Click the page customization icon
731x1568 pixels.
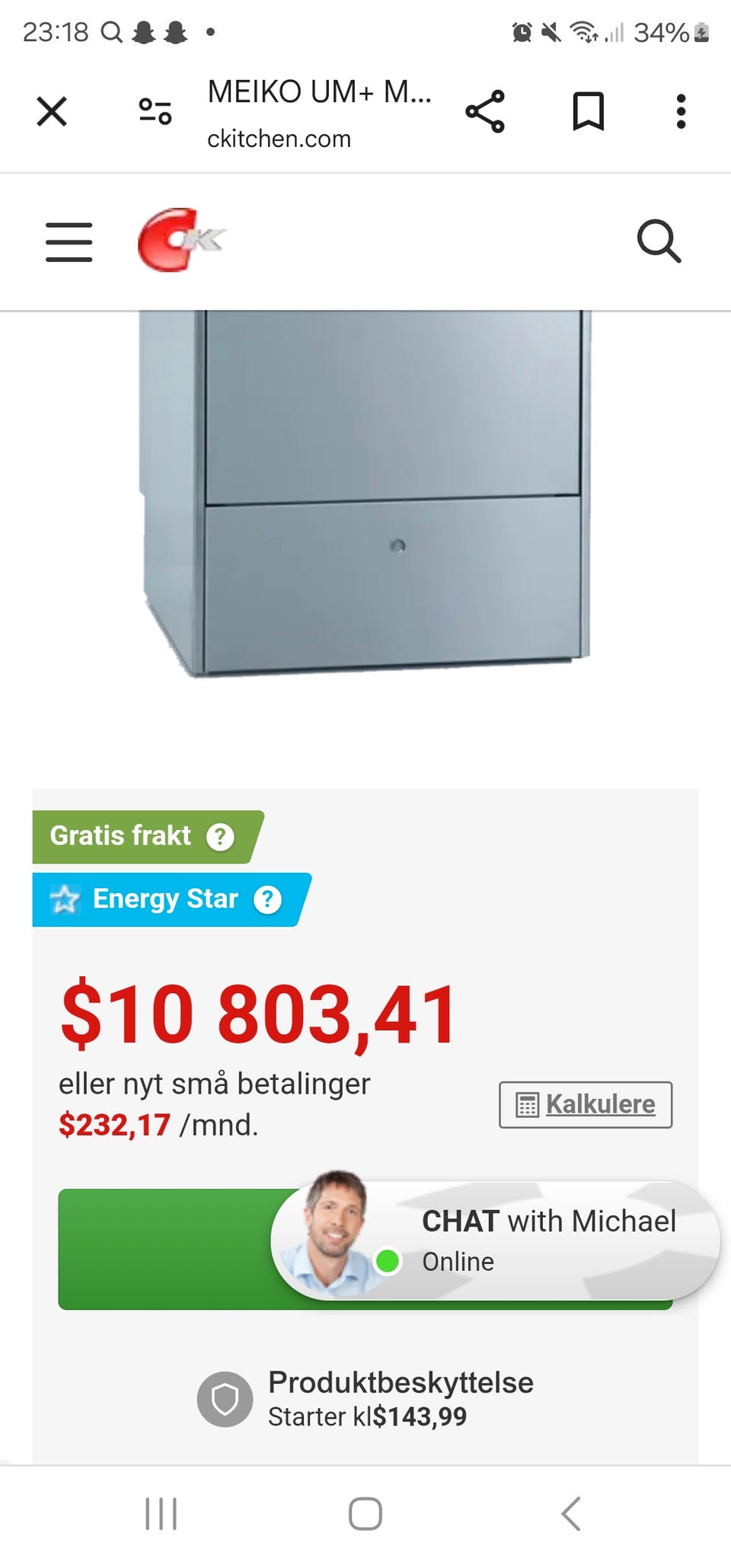[x=155, y=110]
